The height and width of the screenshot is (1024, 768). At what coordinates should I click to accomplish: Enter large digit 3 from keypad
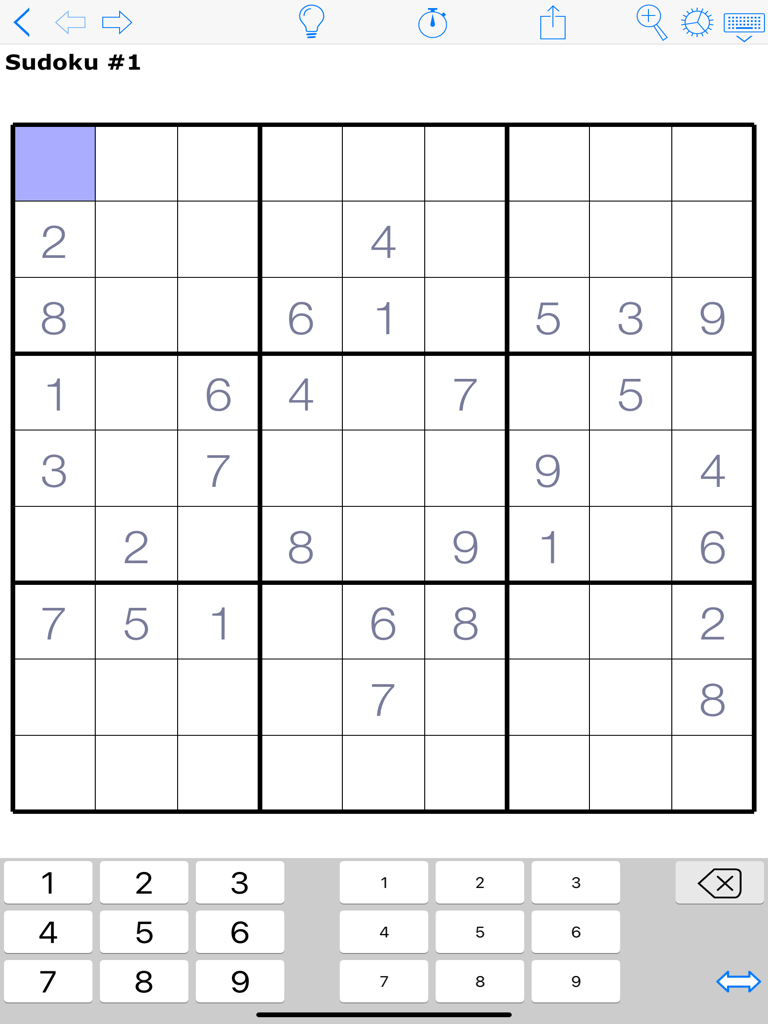(240, 883)
